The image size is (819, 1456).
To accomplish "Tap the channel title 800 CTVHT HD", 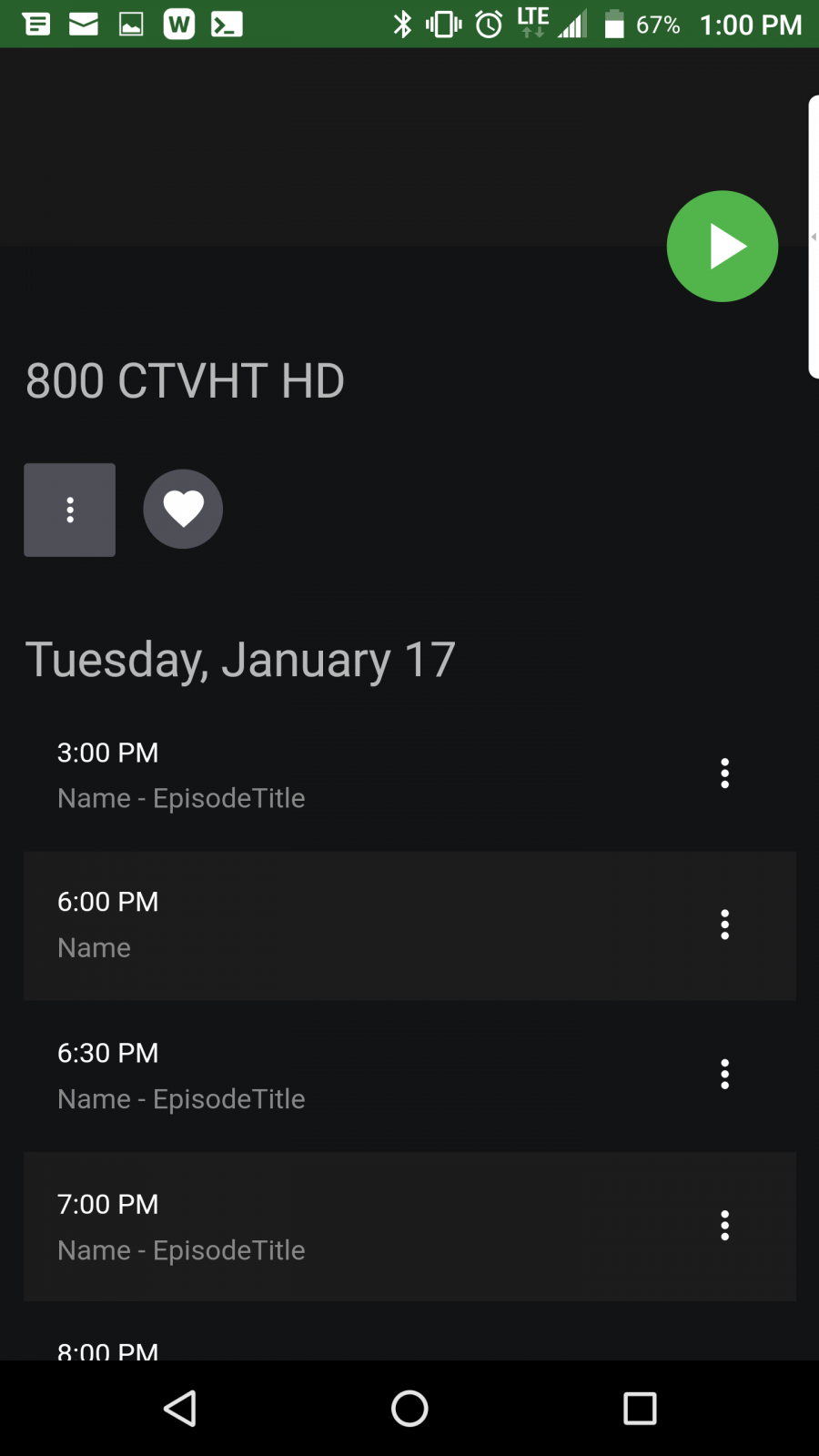I will 184,381.
